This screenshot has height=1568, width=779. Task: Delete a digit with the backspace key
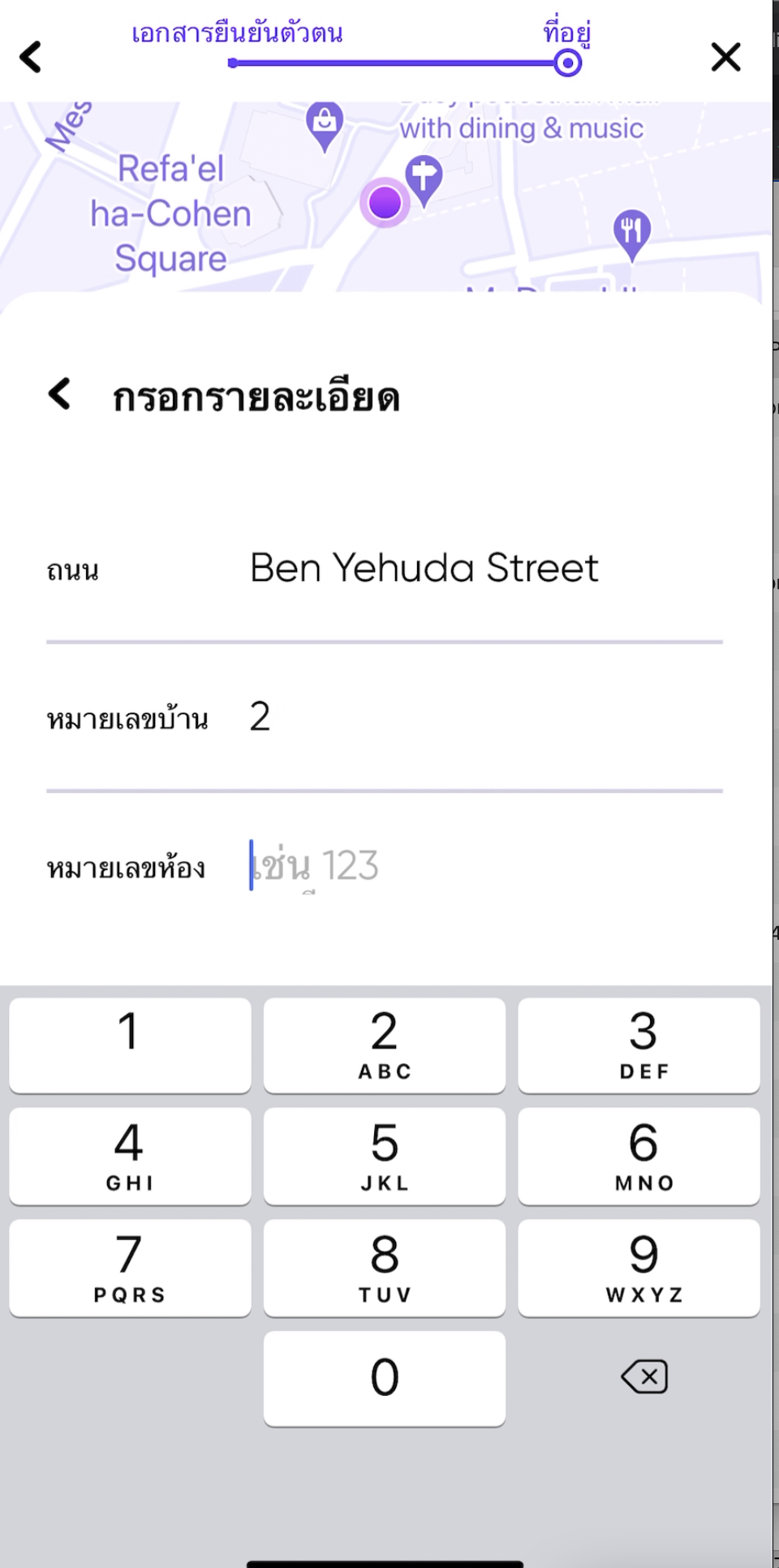coord(643,1377)
